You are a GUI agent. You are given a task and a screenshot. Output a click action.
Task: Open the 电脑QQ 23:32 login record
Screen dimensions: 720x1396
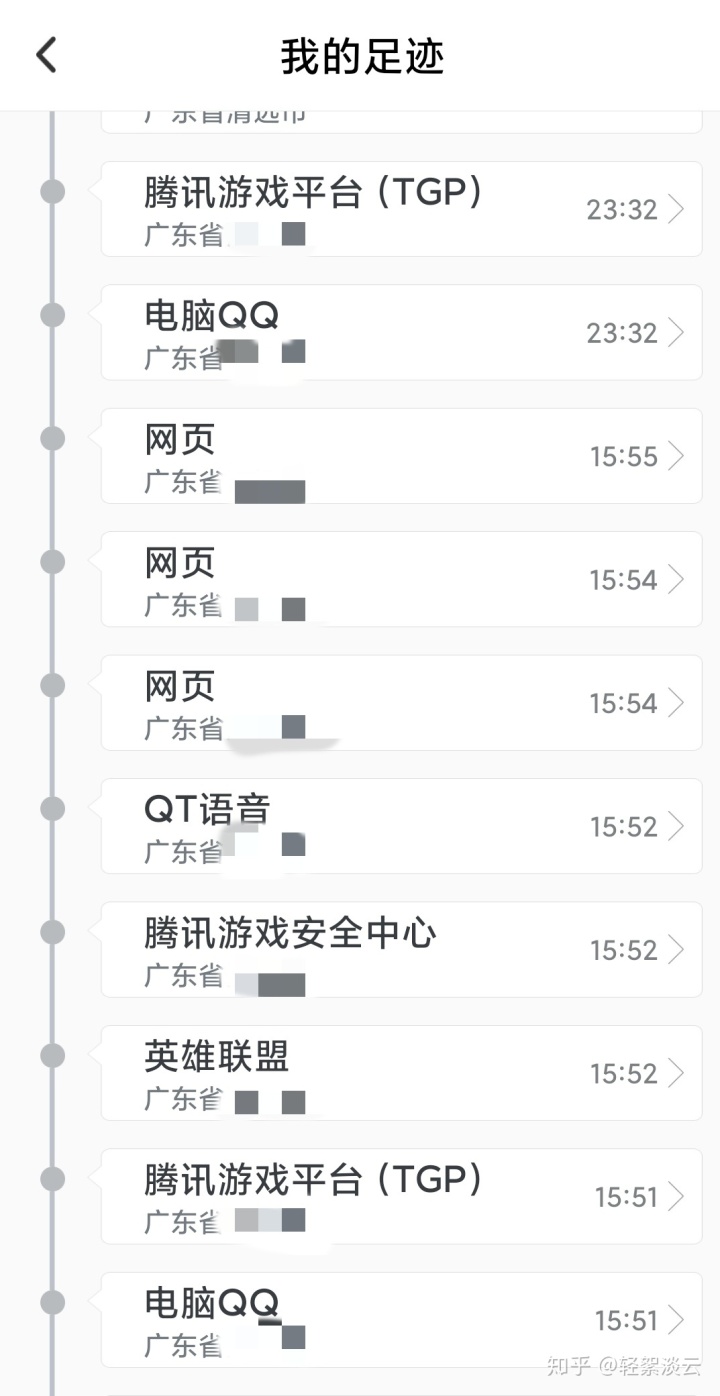tap(400, 332)
